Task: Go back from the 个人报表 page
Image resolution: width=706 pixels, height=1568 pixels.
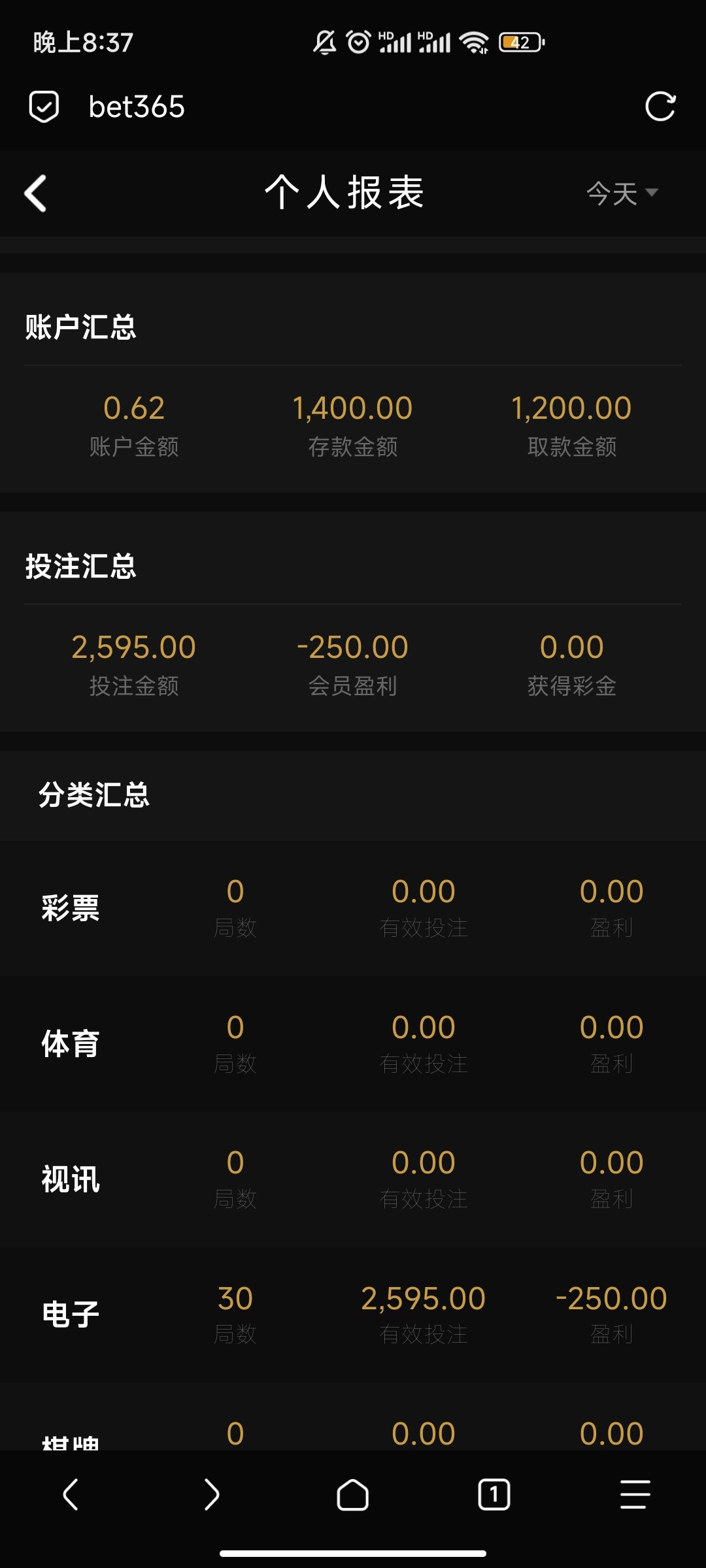Action: click(x=36, y=193)
